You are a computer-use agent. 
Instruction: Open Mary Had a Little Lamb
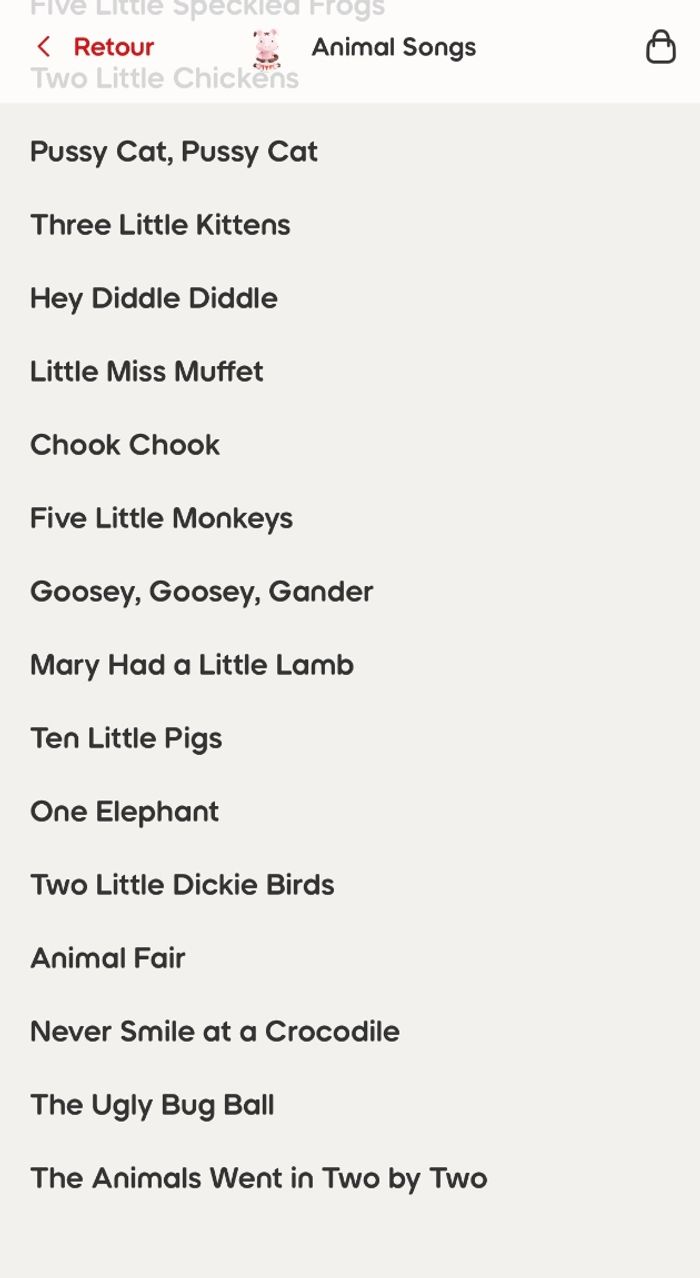click(x=192, y=665)
